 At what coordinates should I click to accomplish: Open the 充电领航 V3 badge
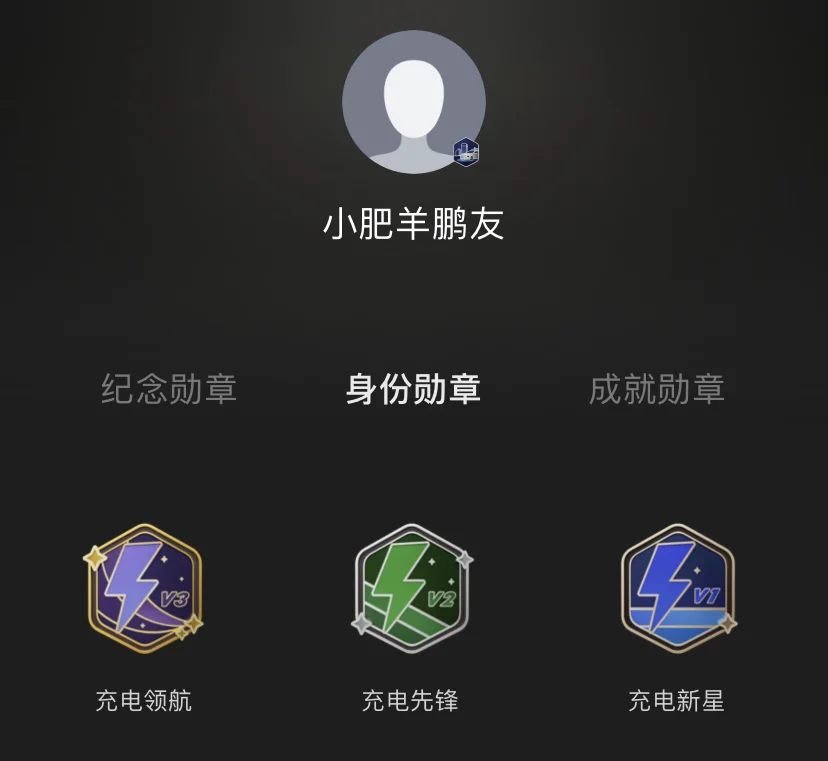pyautogui.click(x=144, y=588)
